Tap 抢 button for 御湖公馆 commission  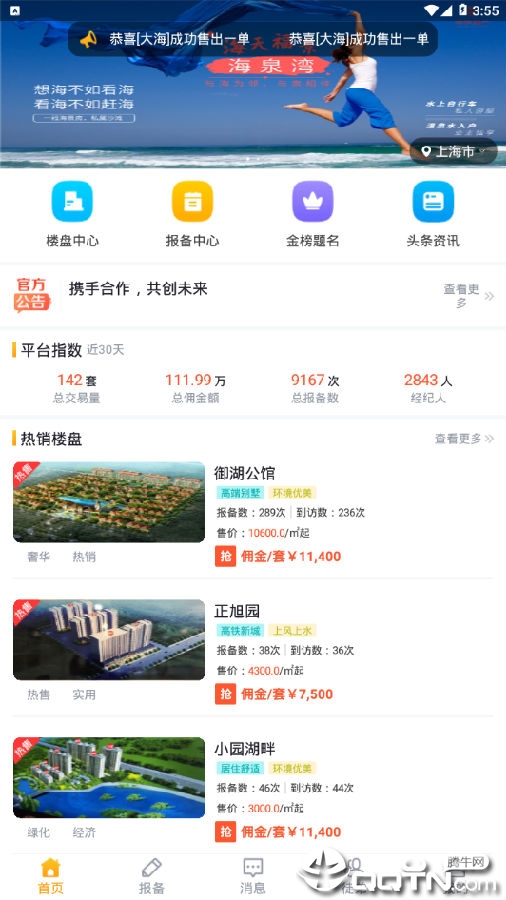226,556
